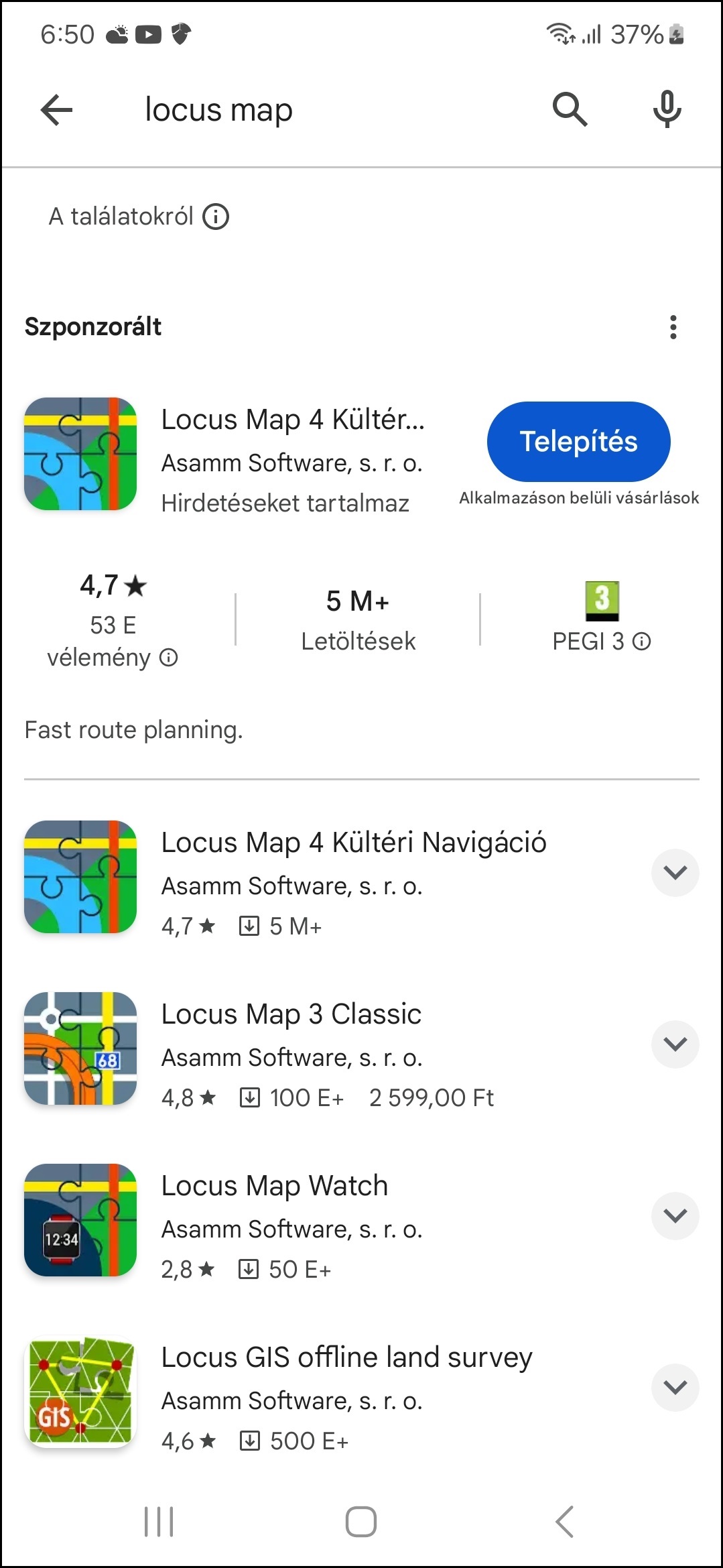Open info about the results (A találatokról)
Viewport: 723px width, 1568px height.
pyautogui.click(x=139, y=217)
